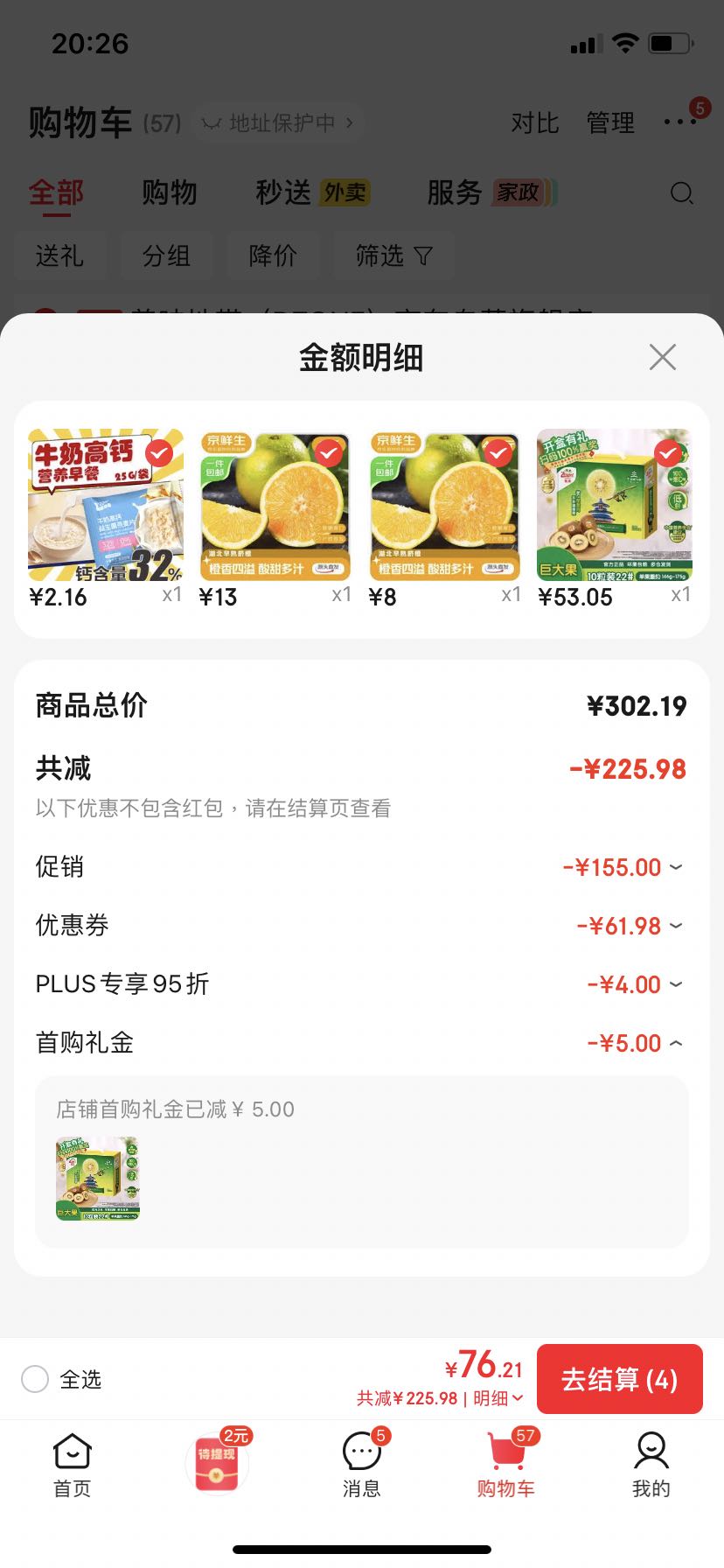This screenshot has height=1568, width=724.
Task: Collapse the 首购礼金 section
Action: (361, 1043)
